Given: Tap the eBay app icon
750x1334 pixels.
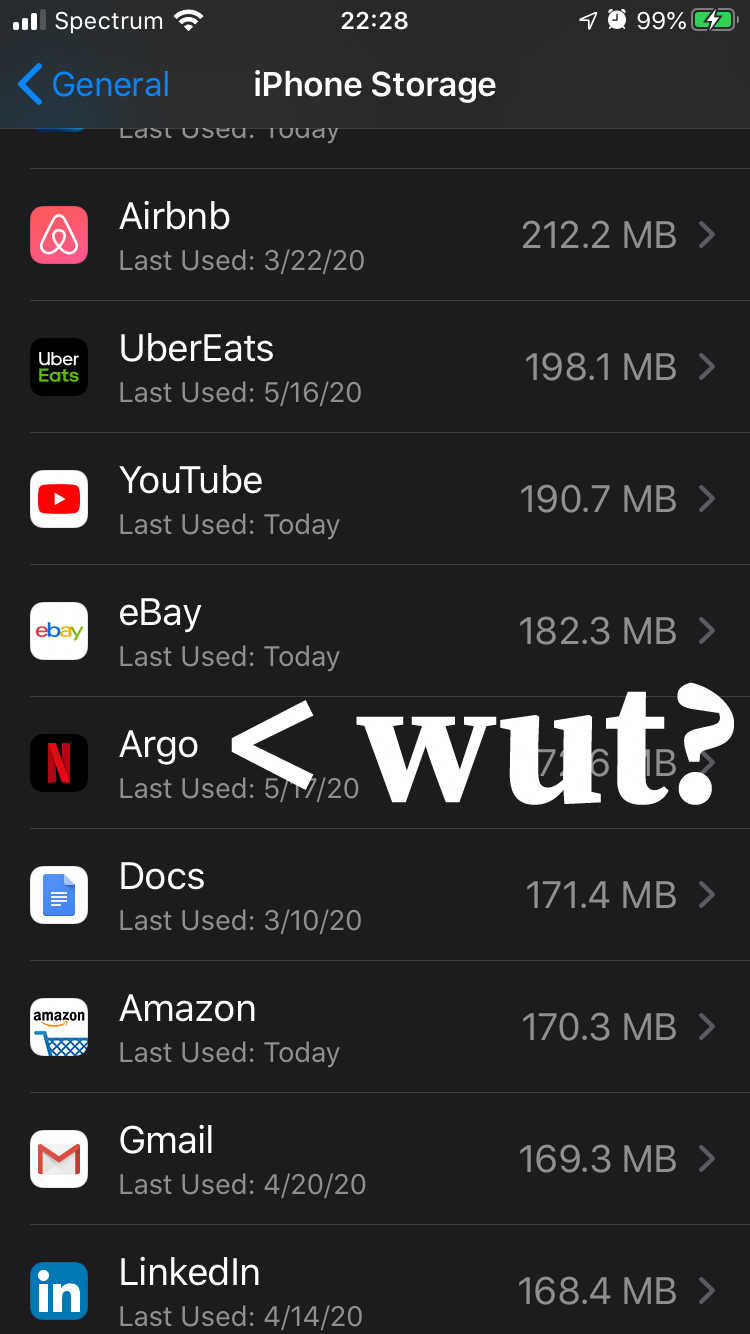Looking at the screenshot, I should click(x=58, y=631).
